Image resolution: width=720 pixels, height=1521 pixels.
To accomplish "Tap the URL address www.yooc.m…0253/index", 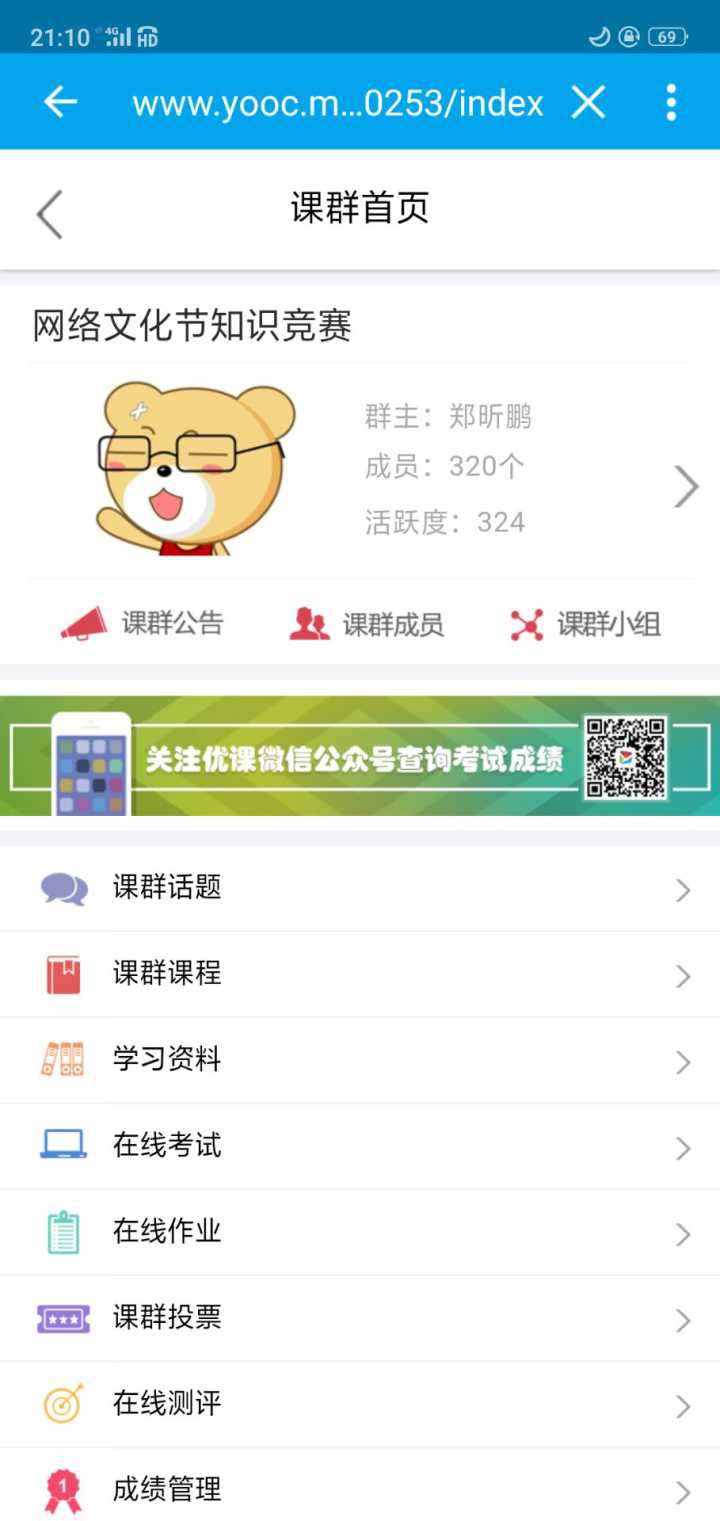I will click(338, 103).
